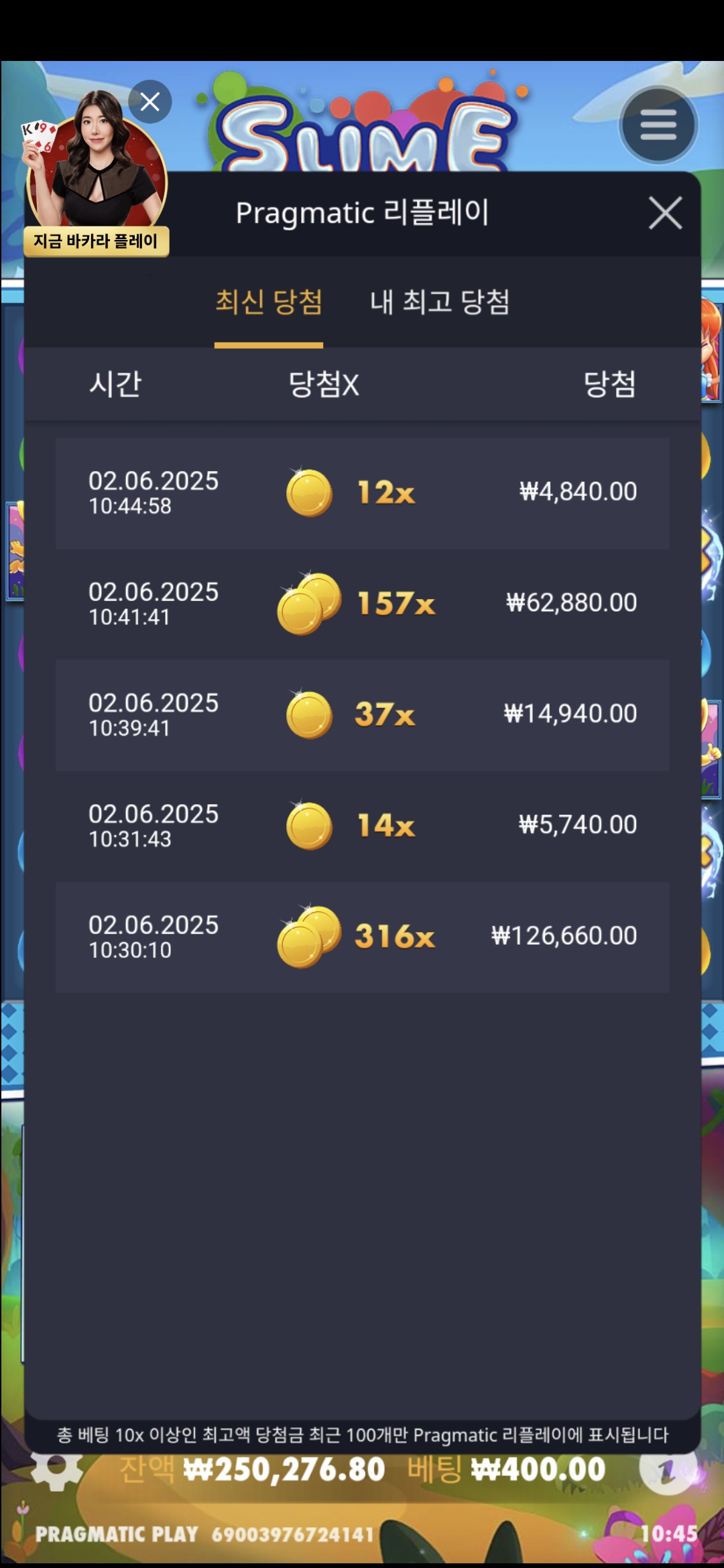Select the 최신 당첨 tab
The image size is (724, 1568).
coord(269,302)
